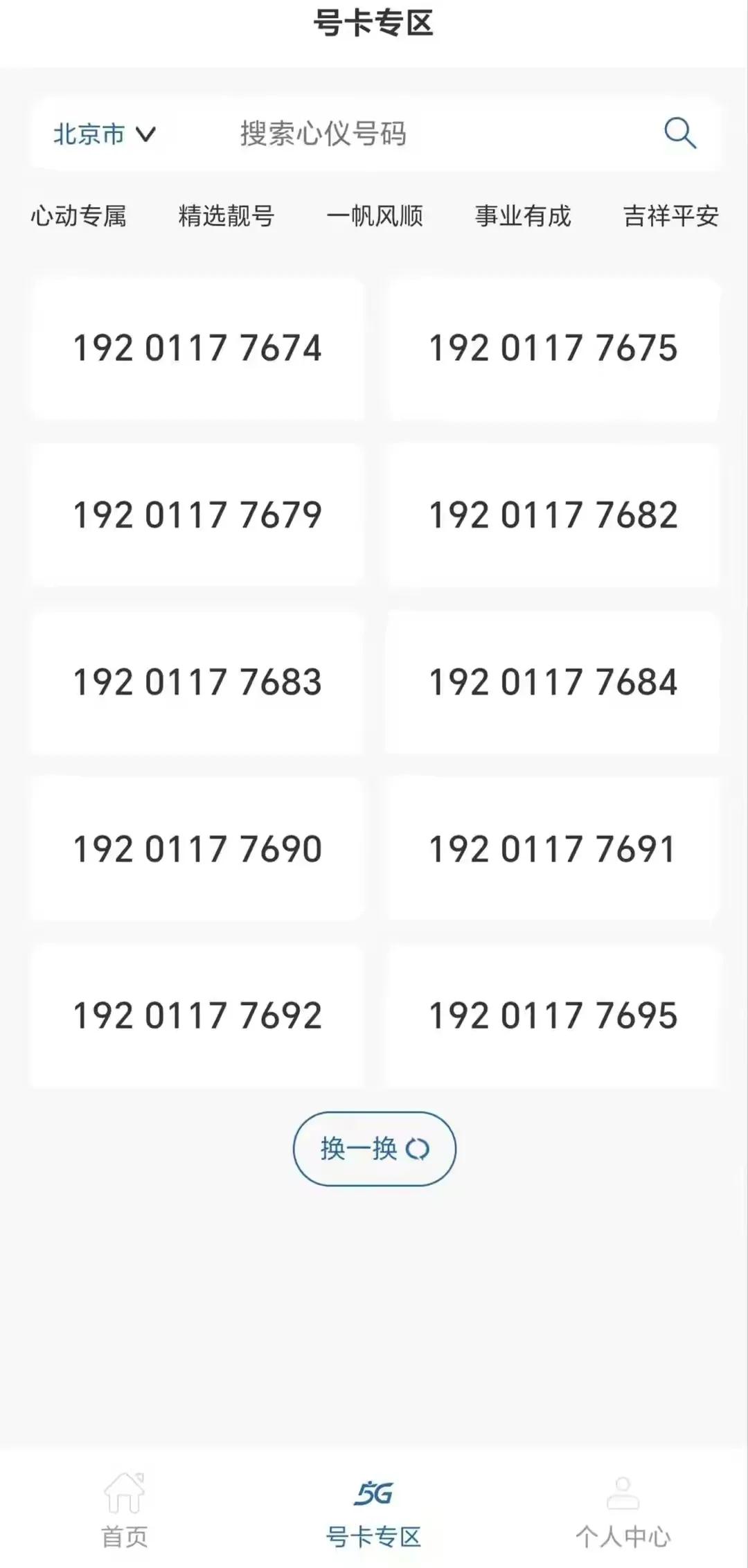View the 吉祥平安 number list
This screenshot has height=1568, width=748.
coord(670,216)
